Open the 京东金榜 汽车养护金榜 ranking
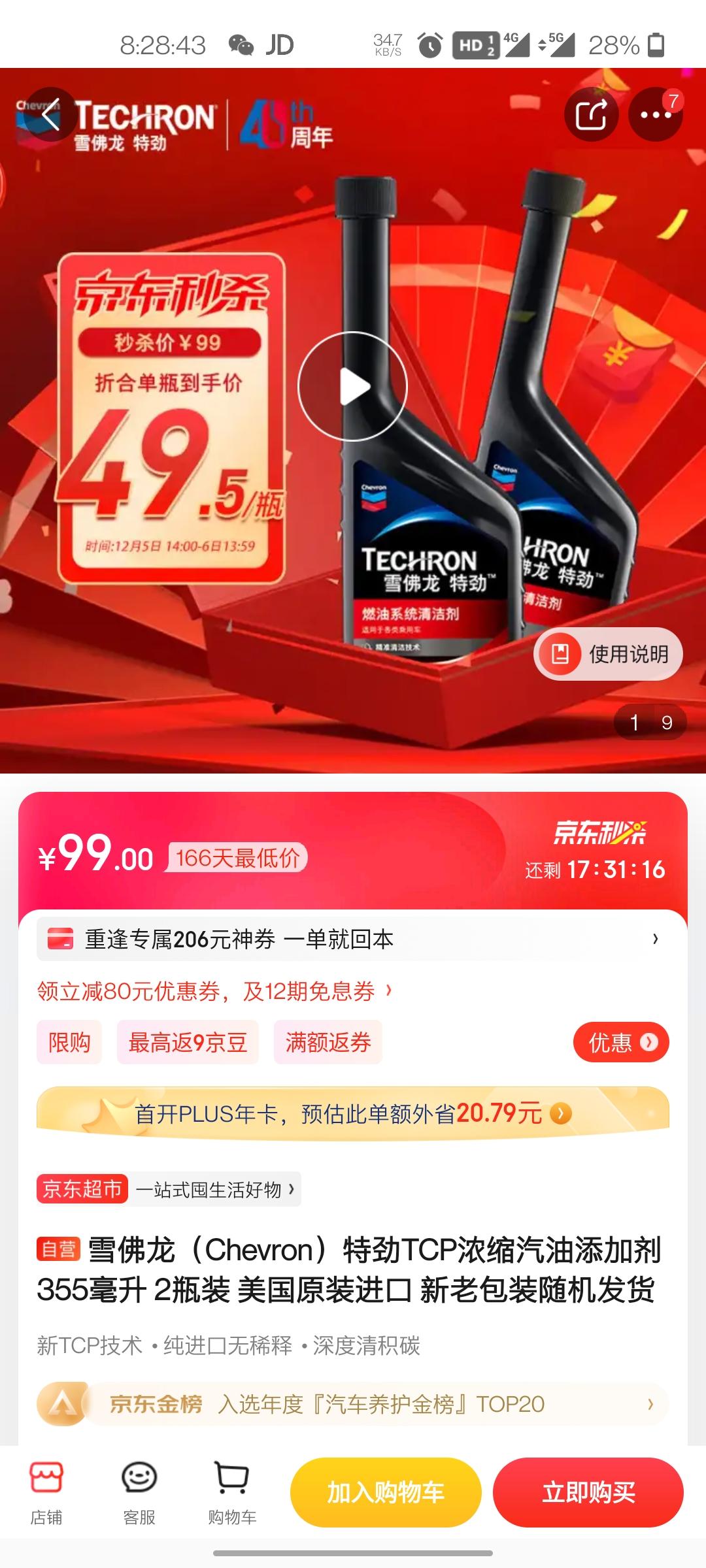This screenshot has width=706, height=1568. tap(353, 1403)
